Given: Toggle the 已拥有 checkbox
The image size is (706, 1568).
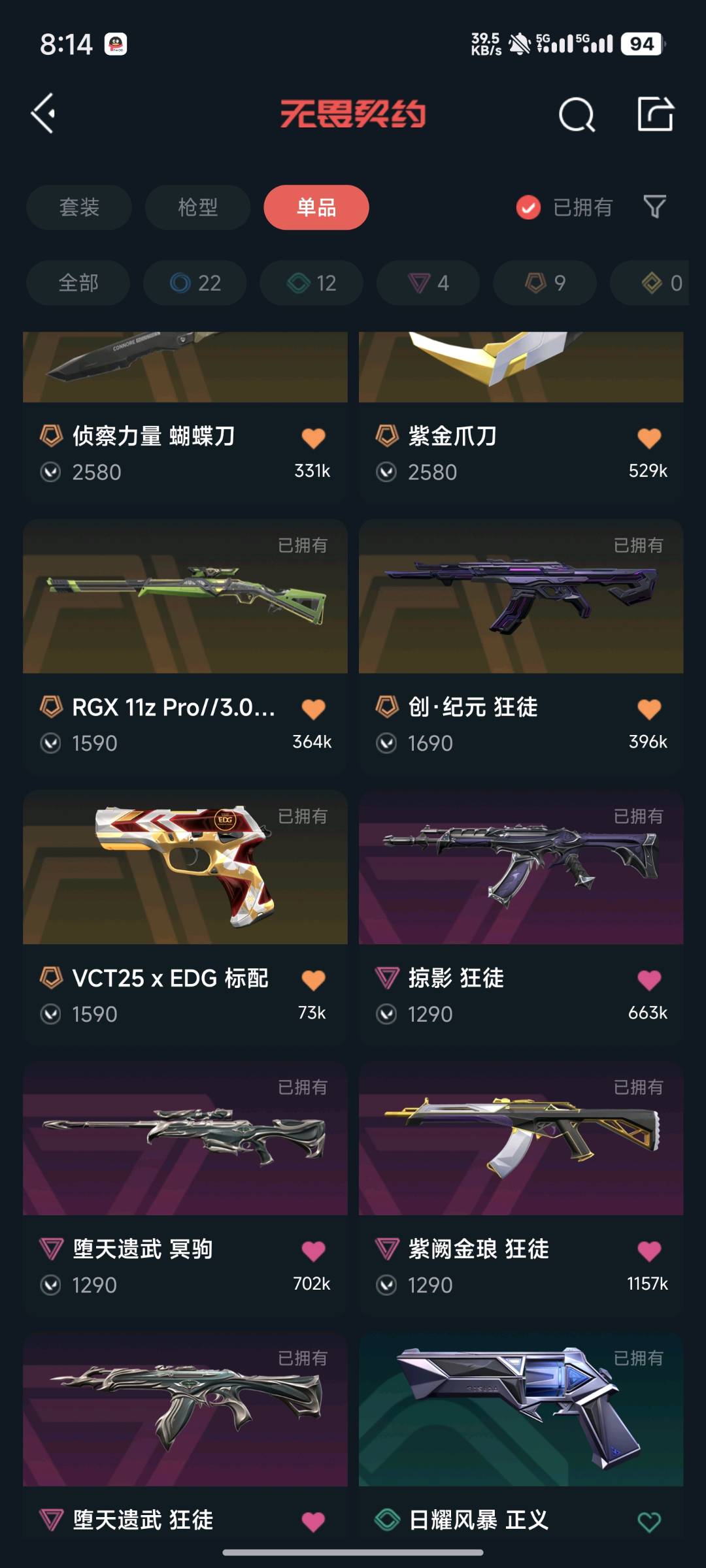Looking at the screenshot, I should 528,208.
